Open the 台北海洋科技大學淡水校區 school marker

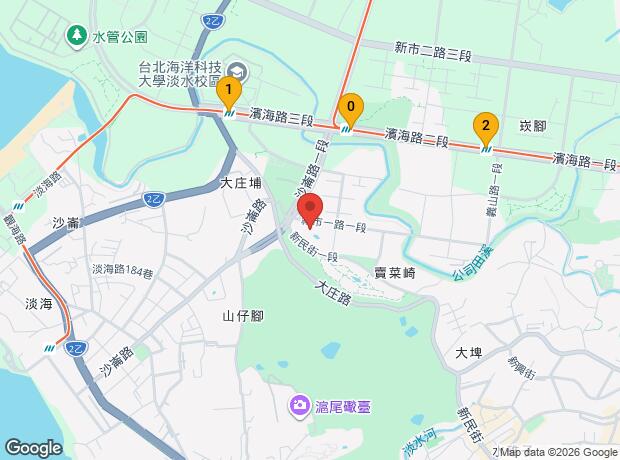[238, 70]
